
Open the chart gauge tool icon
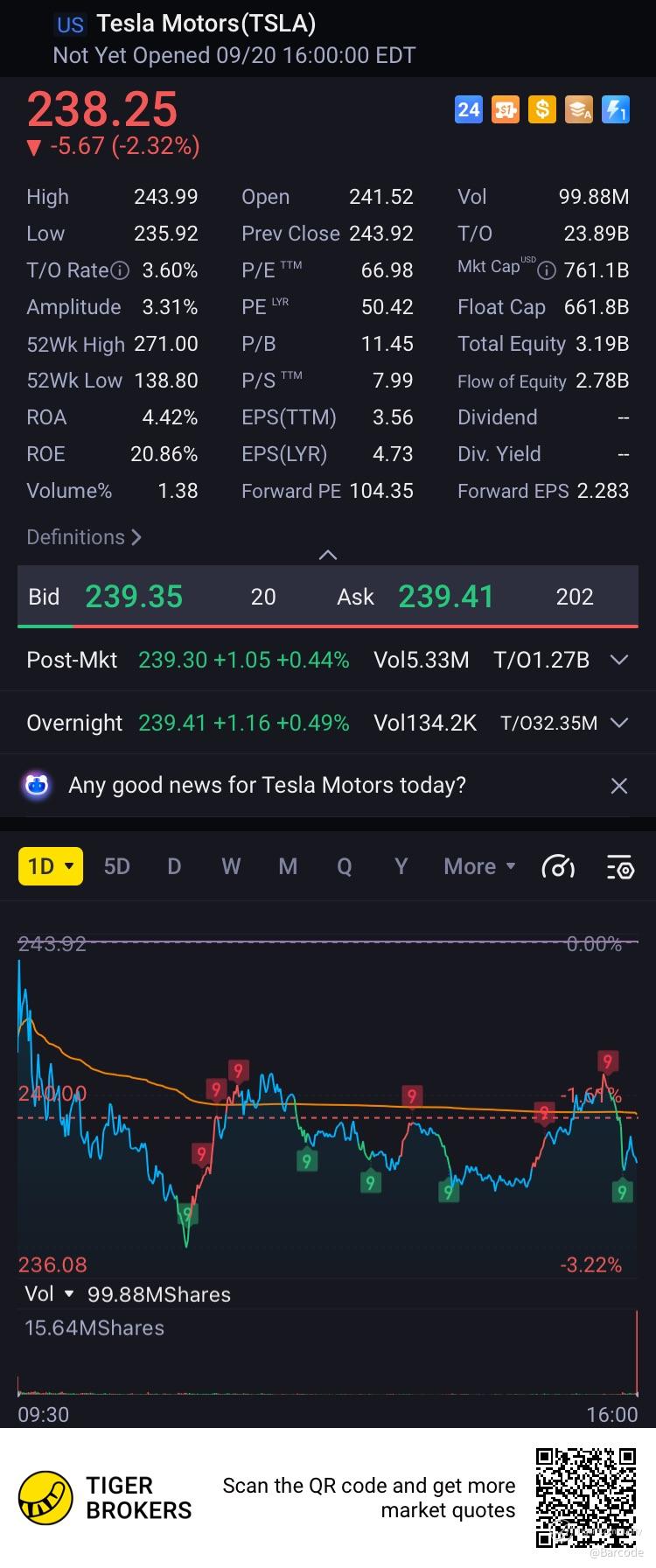[558, 866]
